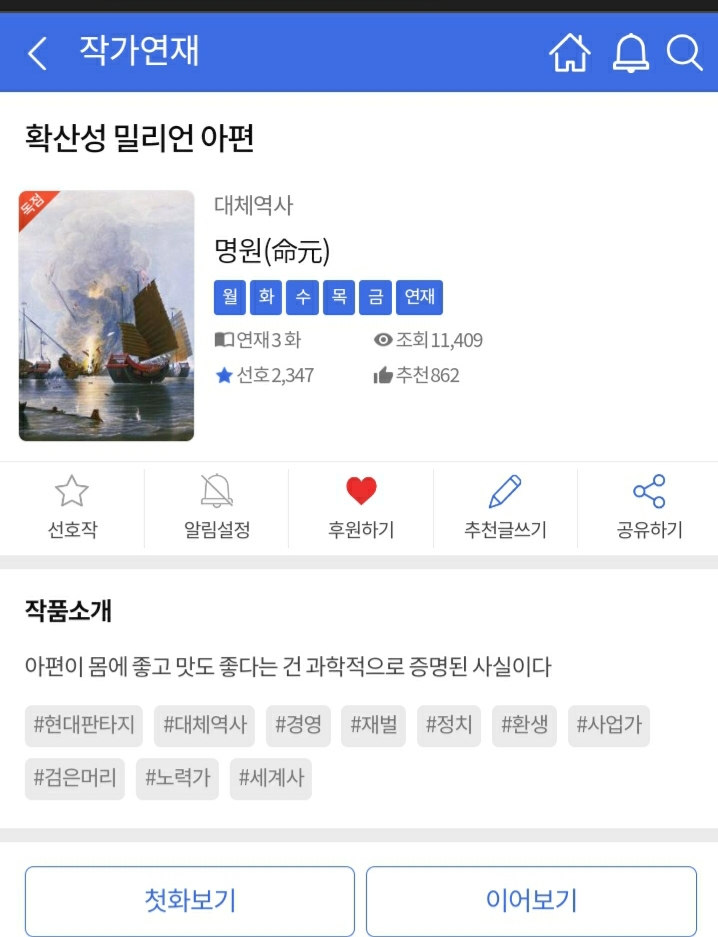Select the #현대판타지 tag
The image size is (718, 937).
(x=84, y=725)
